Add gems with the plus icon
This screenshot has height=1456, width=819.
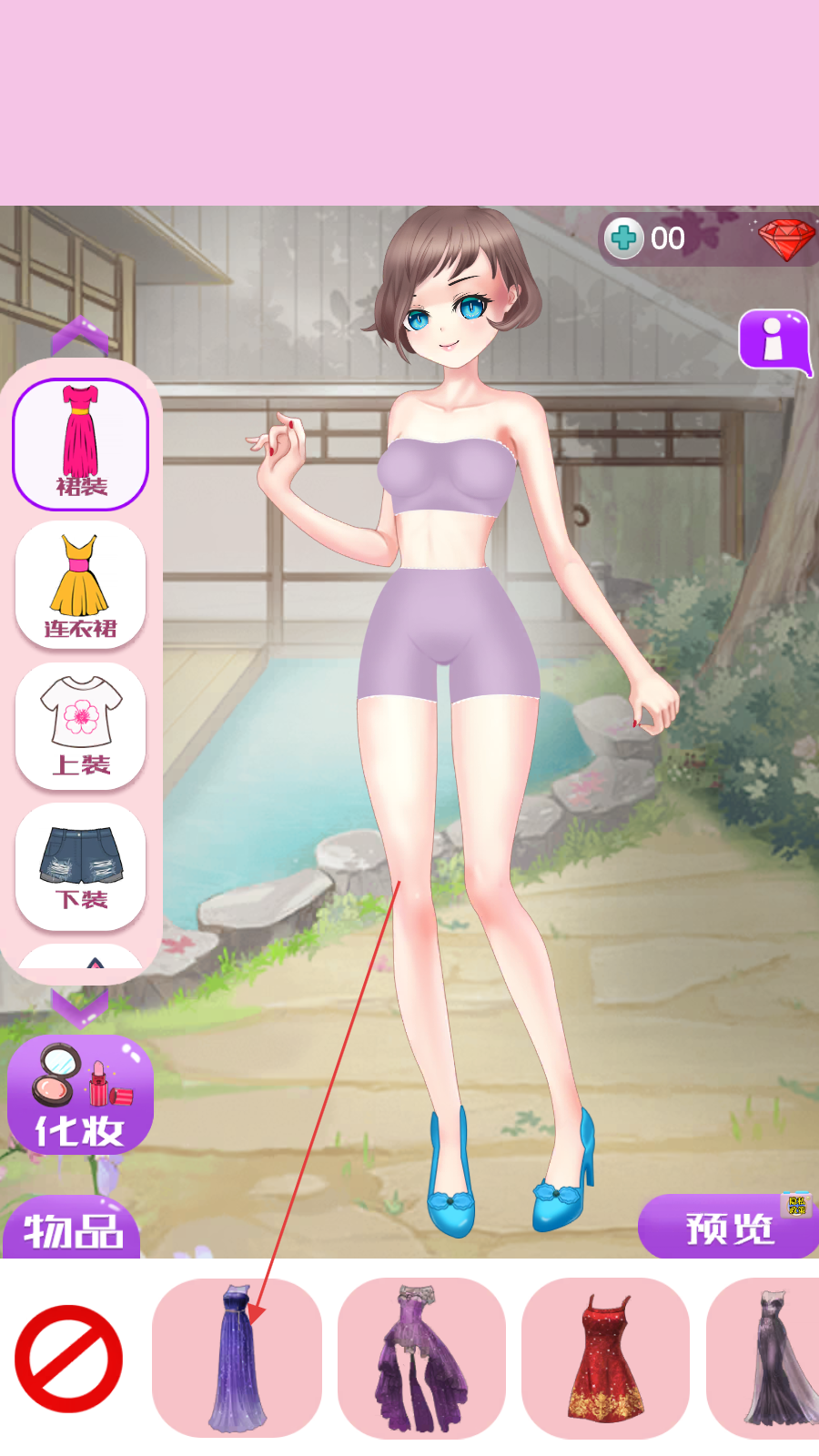pos(624,238)
